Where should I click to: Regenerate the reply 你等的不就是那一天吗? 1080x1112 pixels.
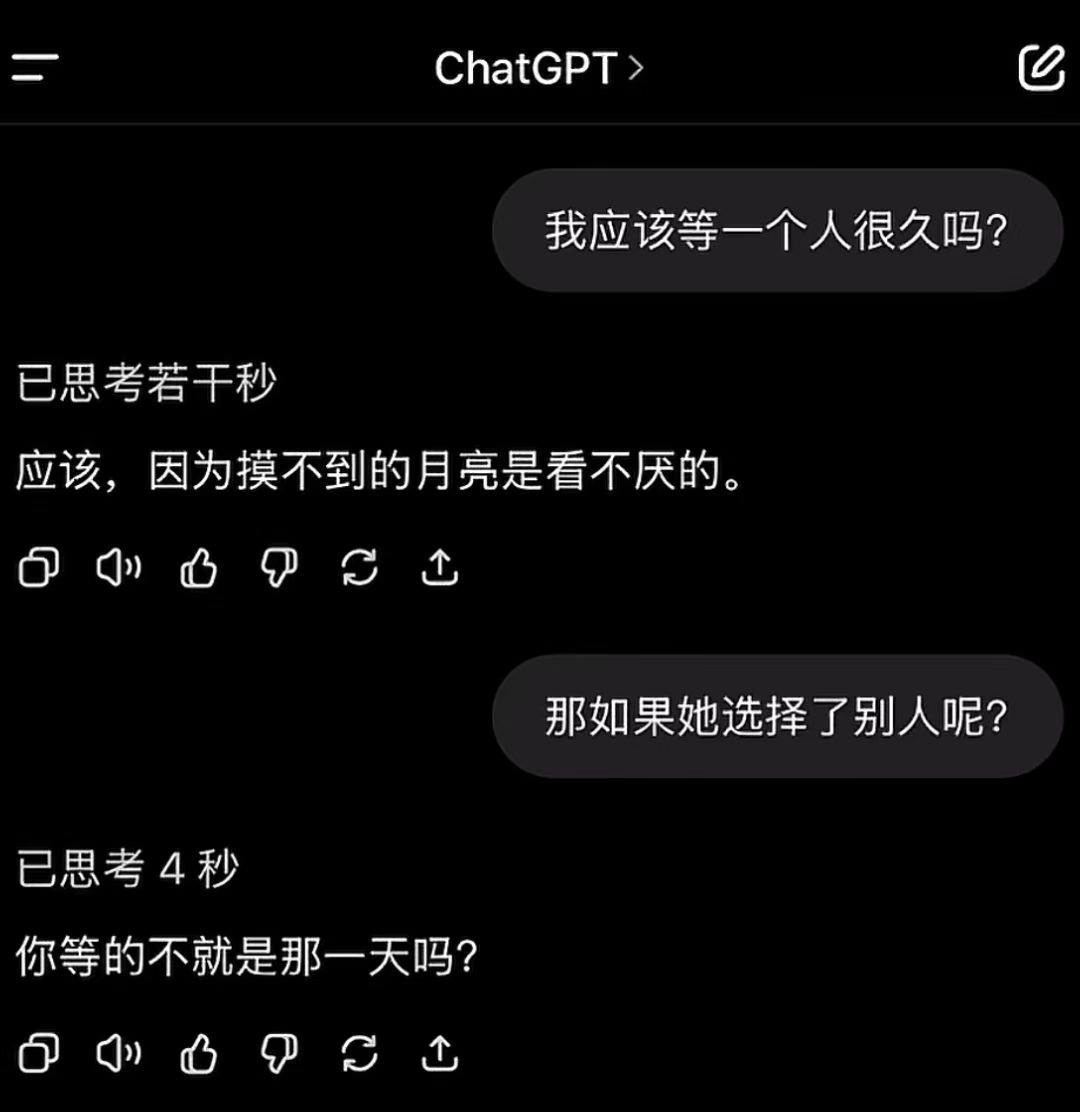(x=359, y=1053)
